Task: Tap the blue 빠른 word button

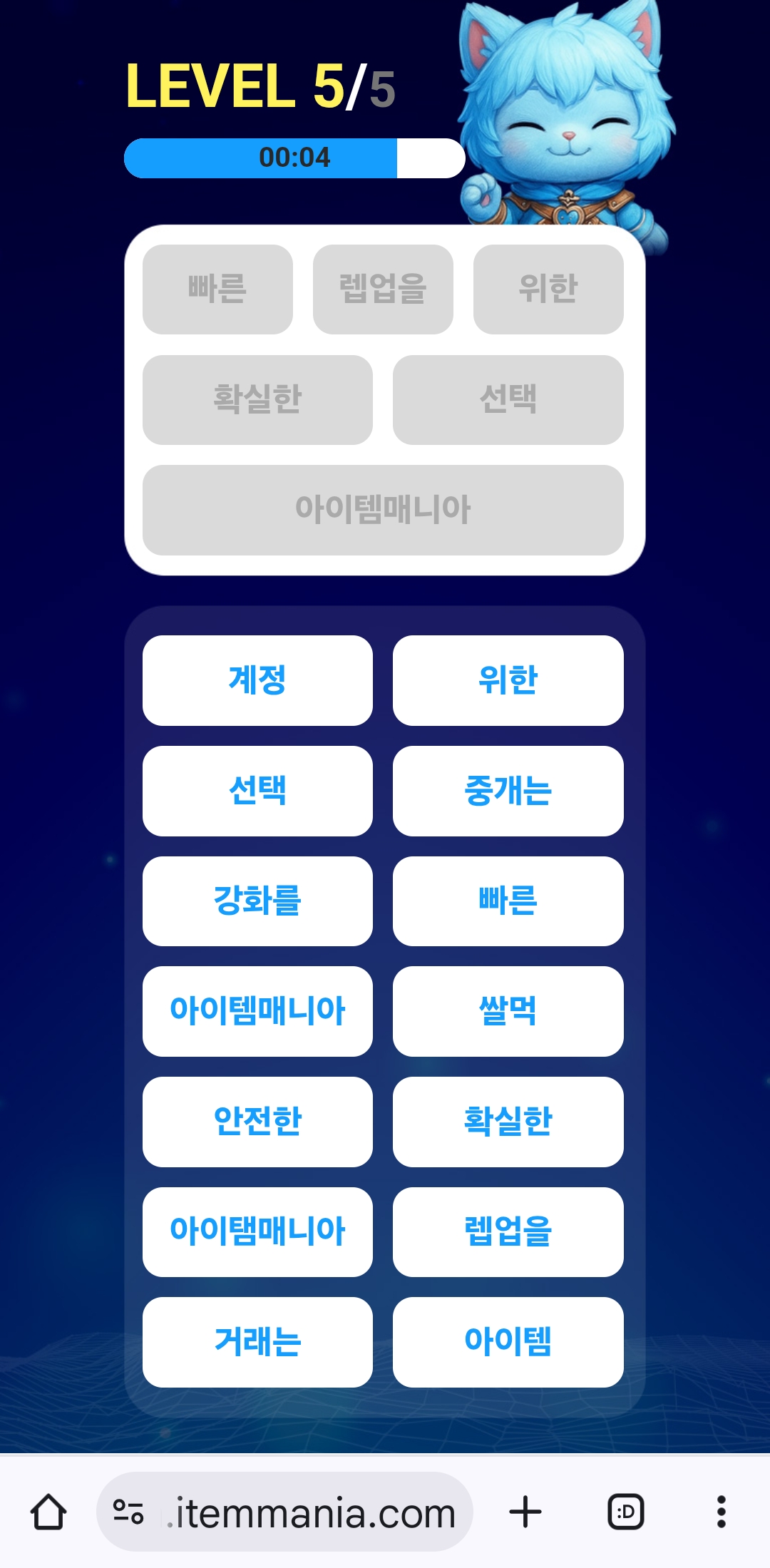Action: pos(508,901)
